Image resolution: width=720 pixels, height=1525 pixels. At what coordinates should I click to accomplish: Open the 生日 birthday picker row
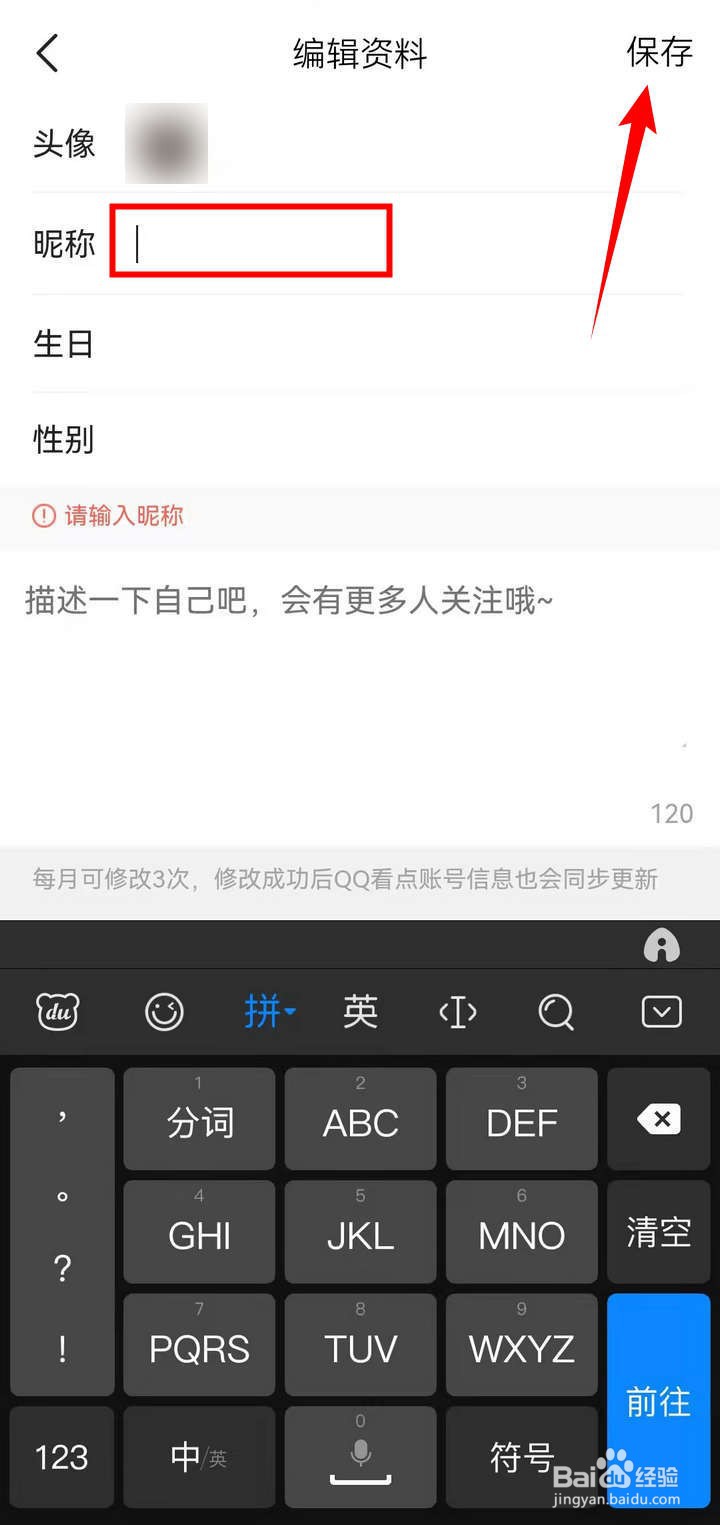[360, 343]
